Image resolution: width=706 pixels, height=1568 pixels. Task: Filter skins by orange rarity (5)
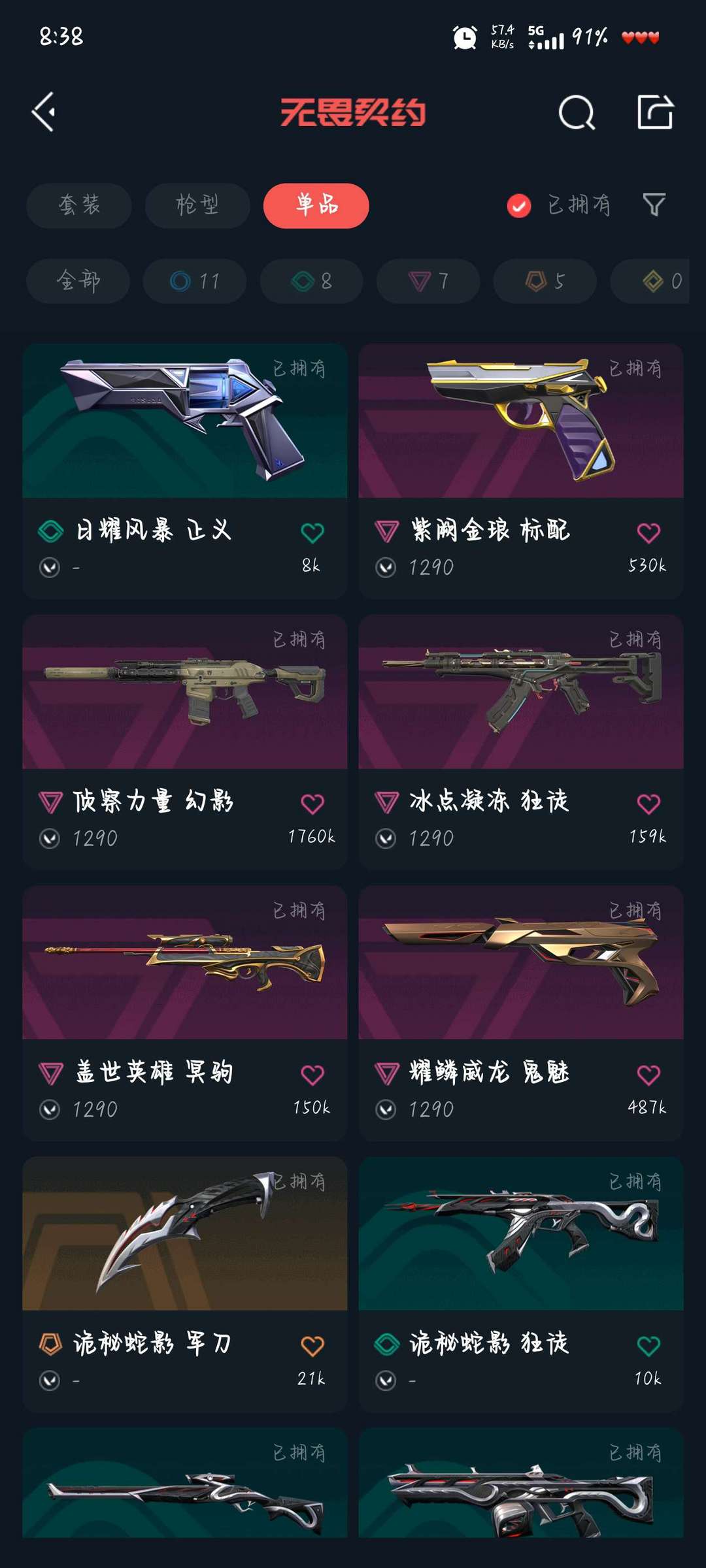pyautogui.click(x=543, y=281)
